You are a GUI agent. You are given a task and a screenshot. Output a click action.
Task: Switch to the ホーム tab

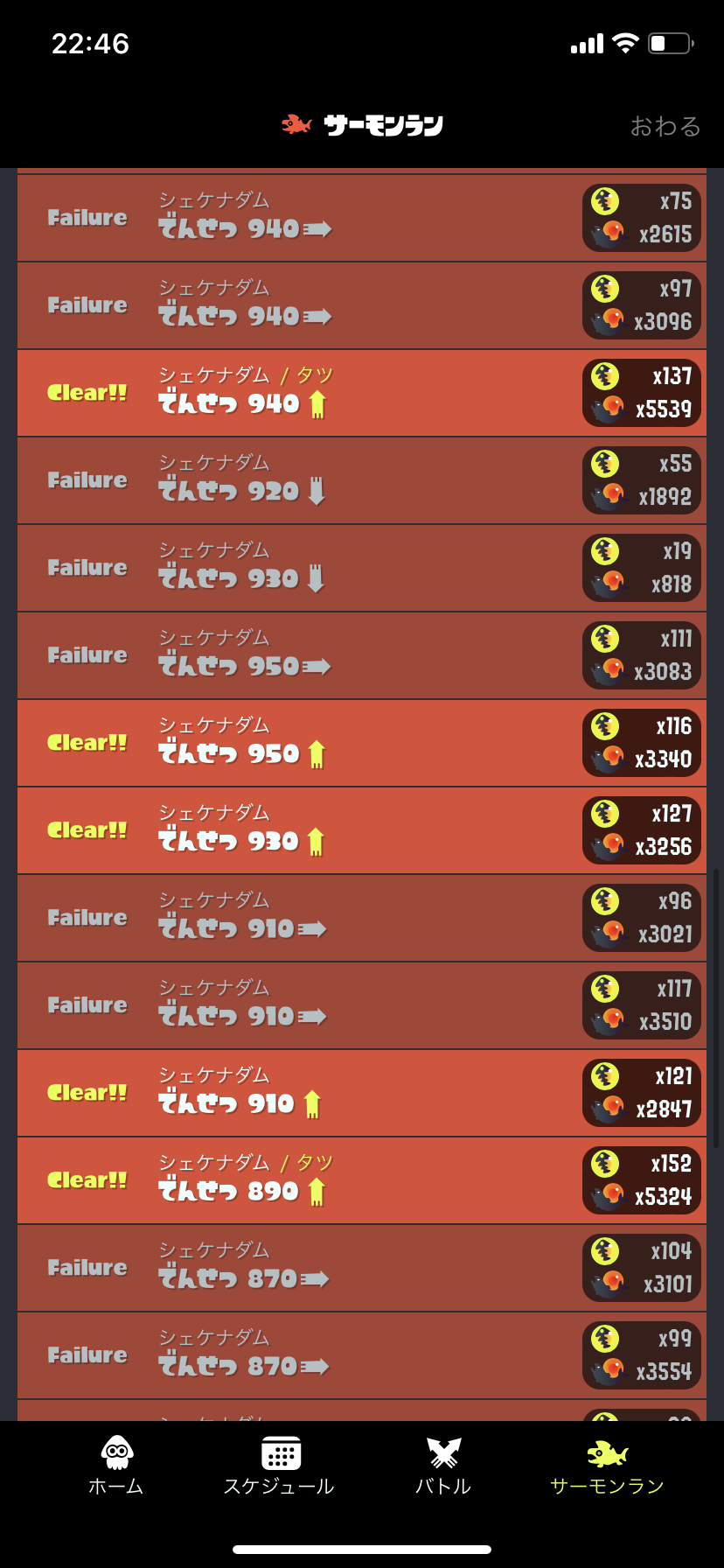coord(116,1466)
